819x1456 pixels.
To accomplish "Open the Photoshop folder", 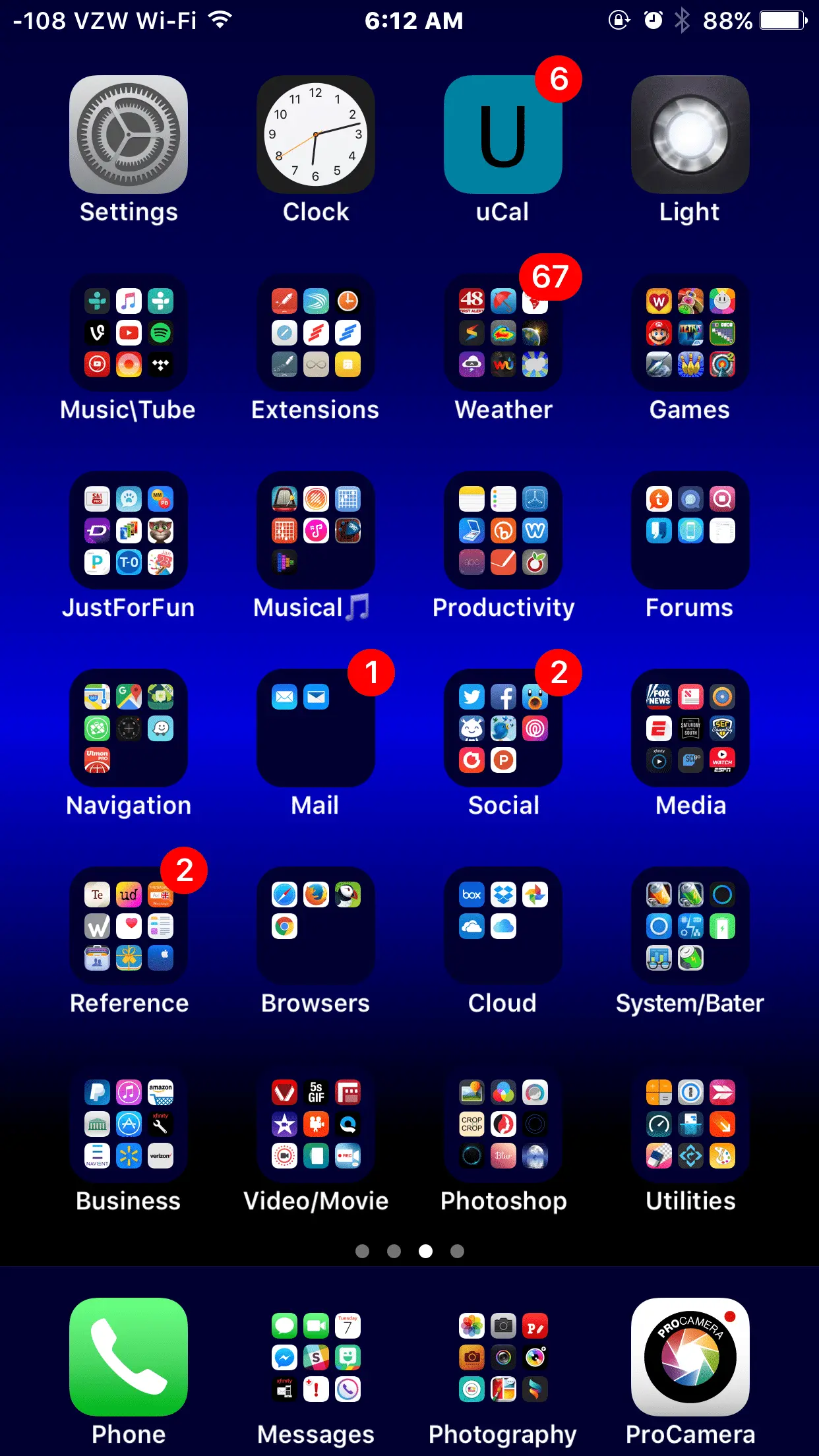I will [503, 1124].
